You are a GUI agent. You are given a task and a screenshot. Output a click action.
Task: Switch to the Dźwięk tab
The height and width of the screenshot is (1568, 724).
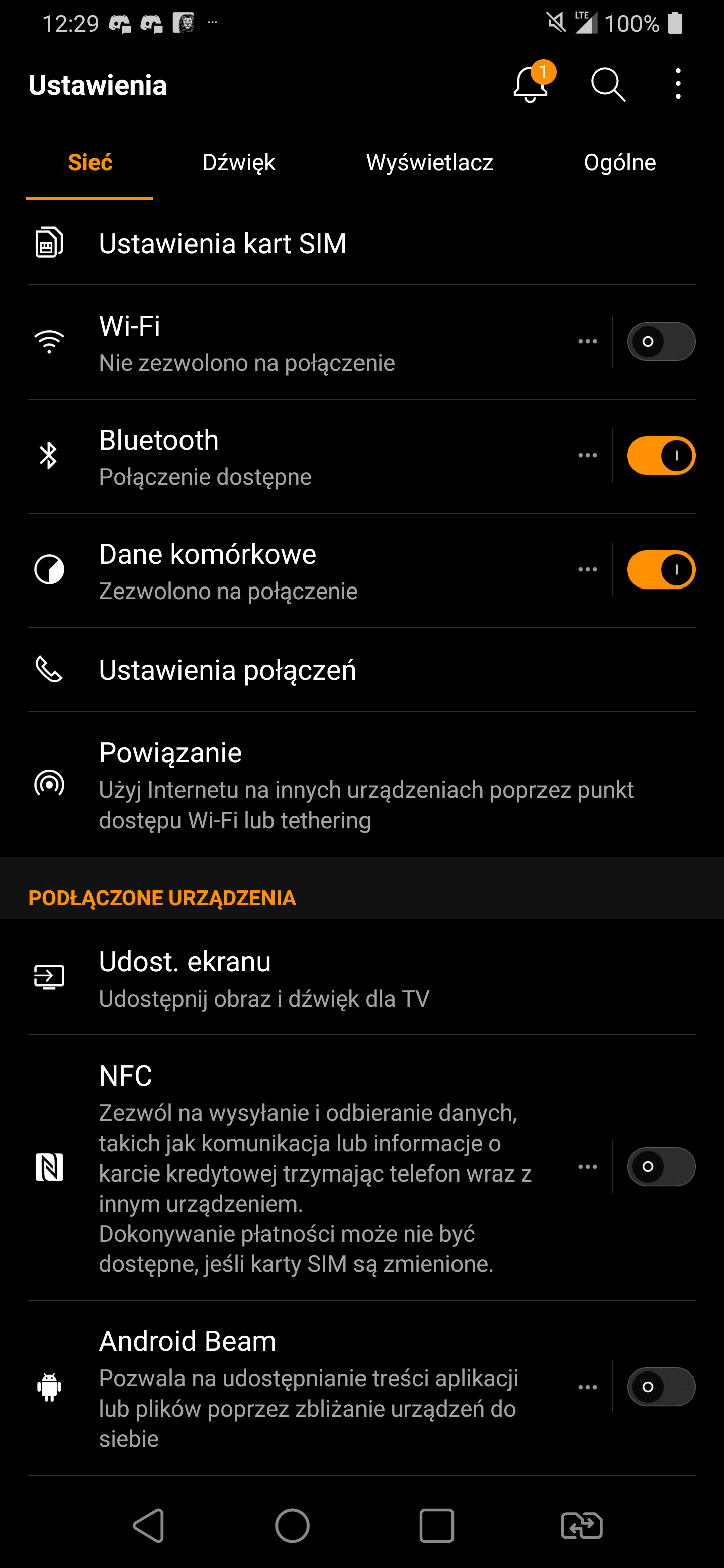tap(239, 162)
